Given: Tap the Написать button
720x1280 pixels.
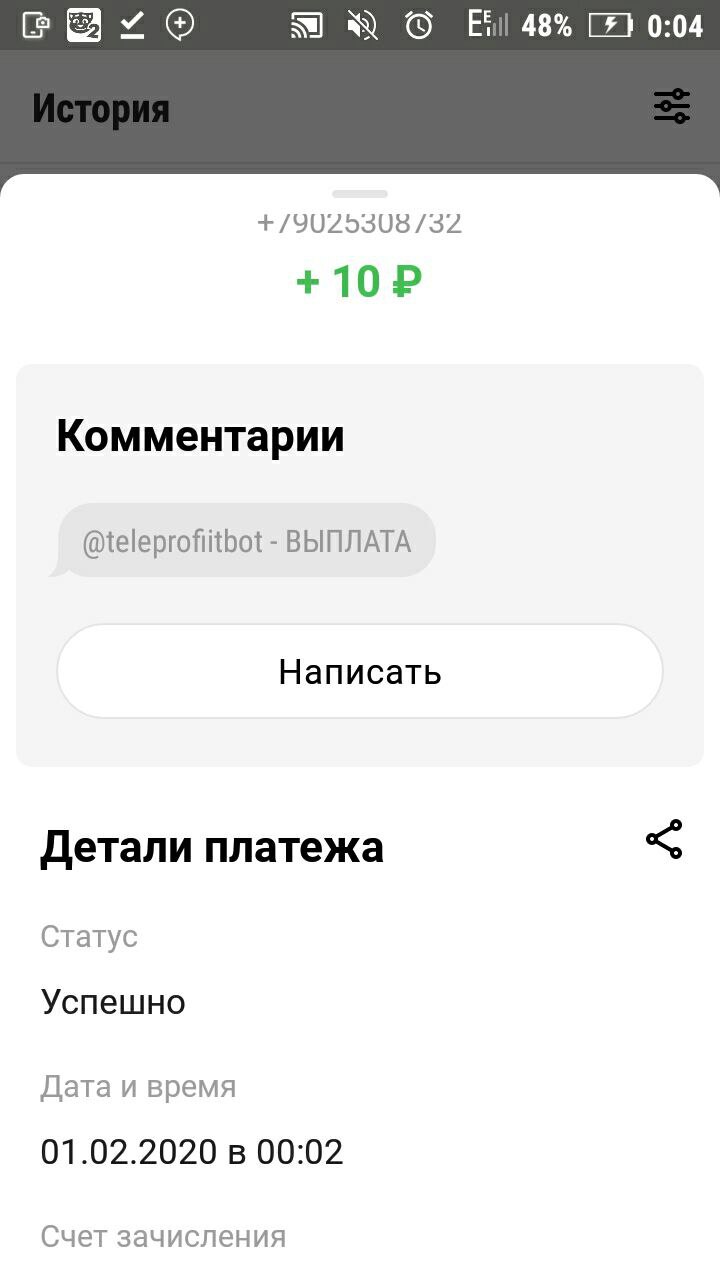Looking at the screenshot, I should (360, 671).
